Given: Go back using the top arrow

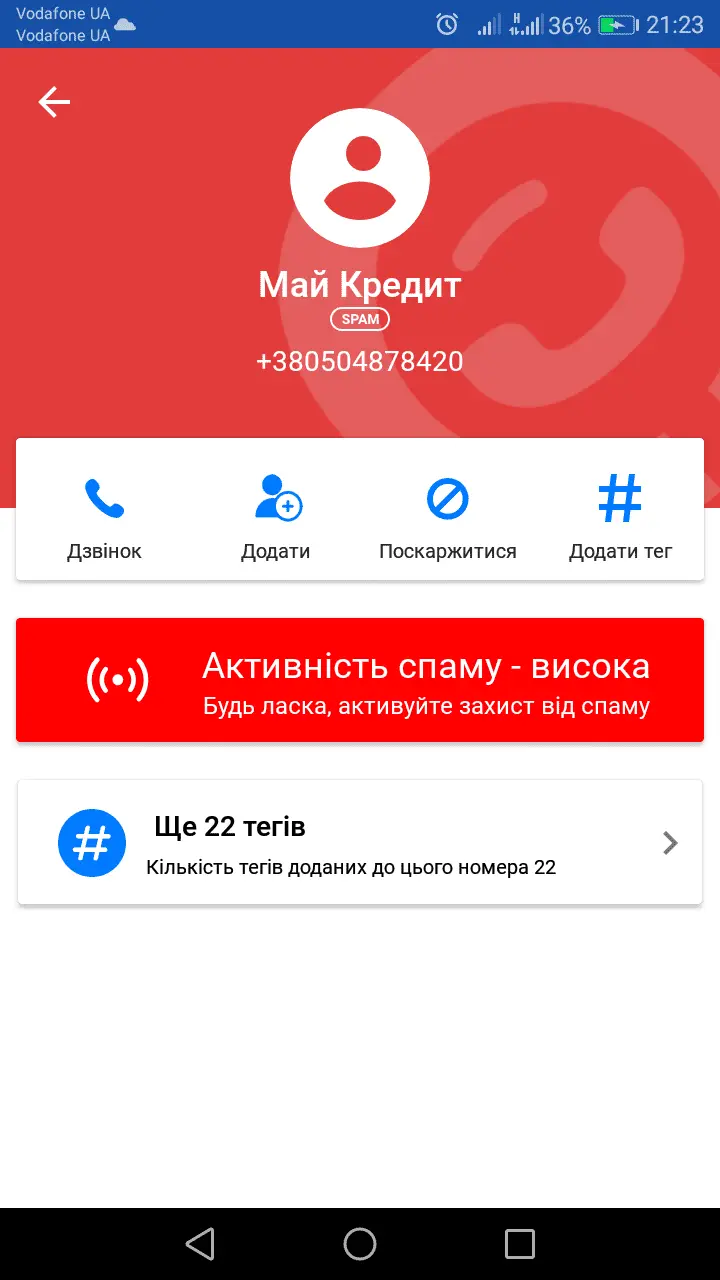Looking at the screenshot, I should click(54, 102).
